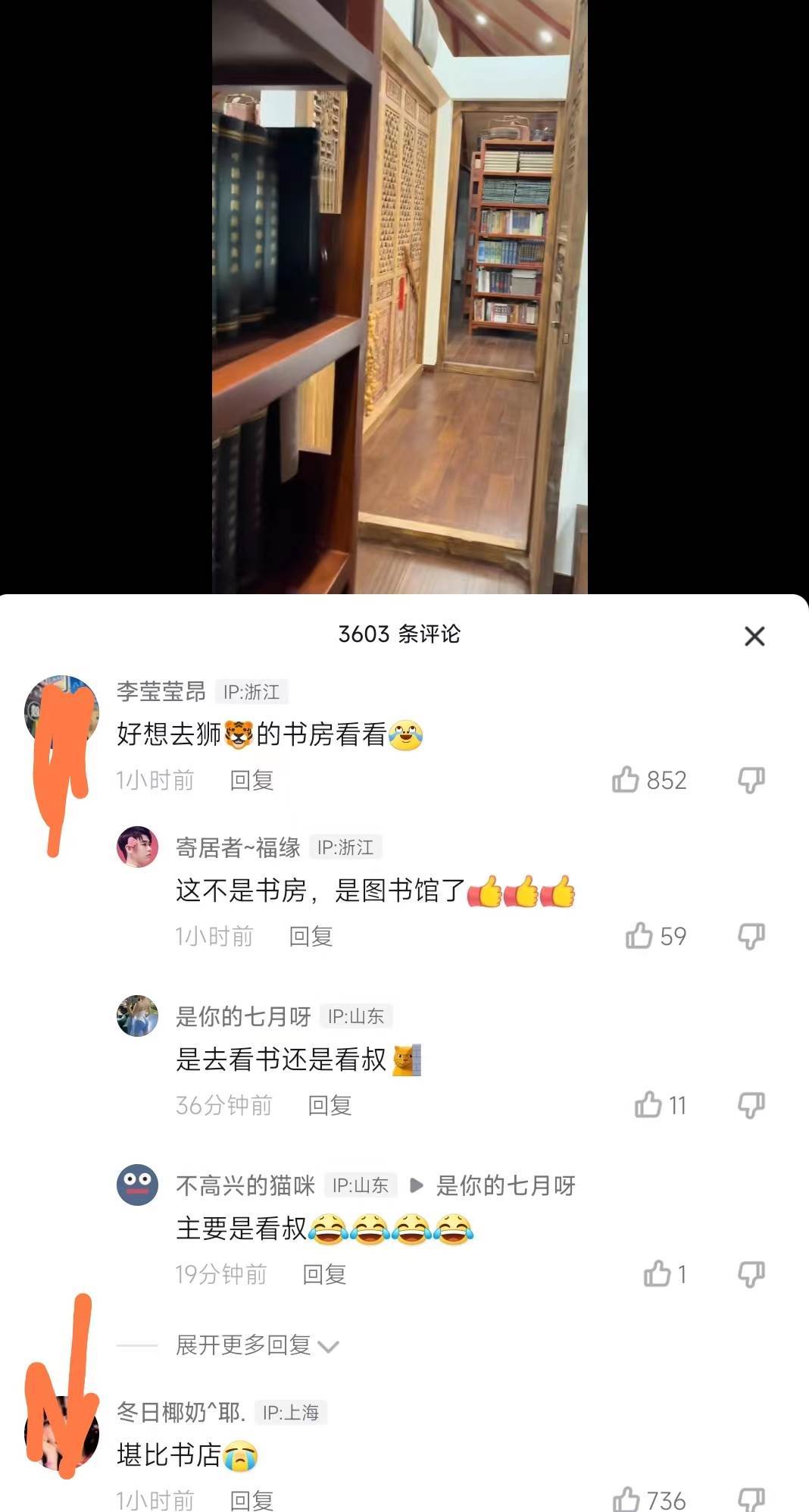The height and width of the screenshot is (1512, 809).
Task: Reply to 冬日椰奶^耶.'s comment
Action: pyautogui.click(x=251, y=1500)
